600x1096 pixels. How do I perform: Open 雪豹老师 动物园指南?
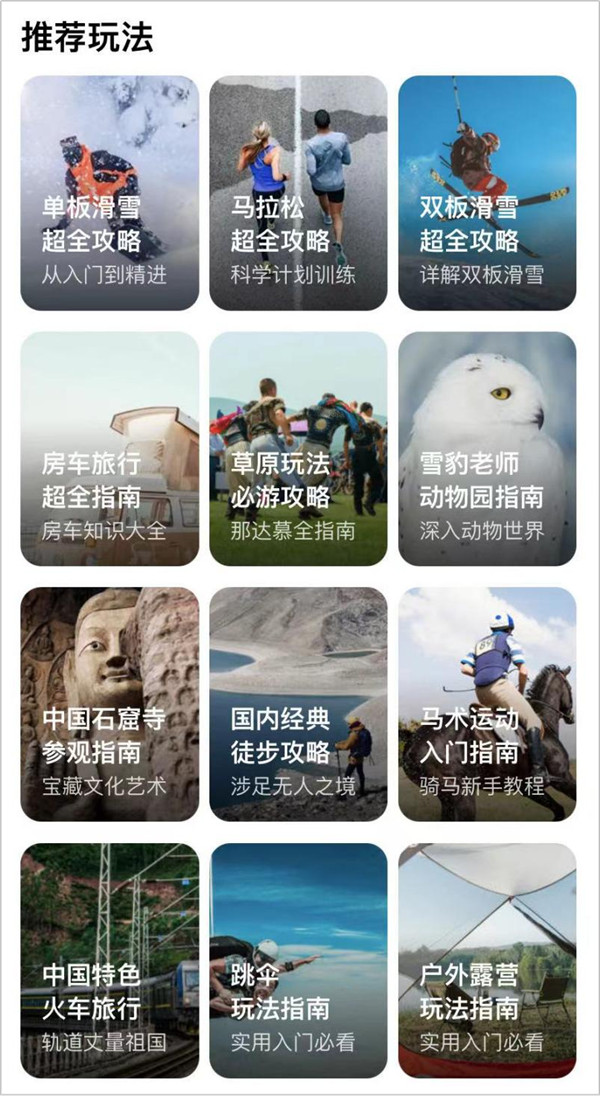tap(487, 449)
